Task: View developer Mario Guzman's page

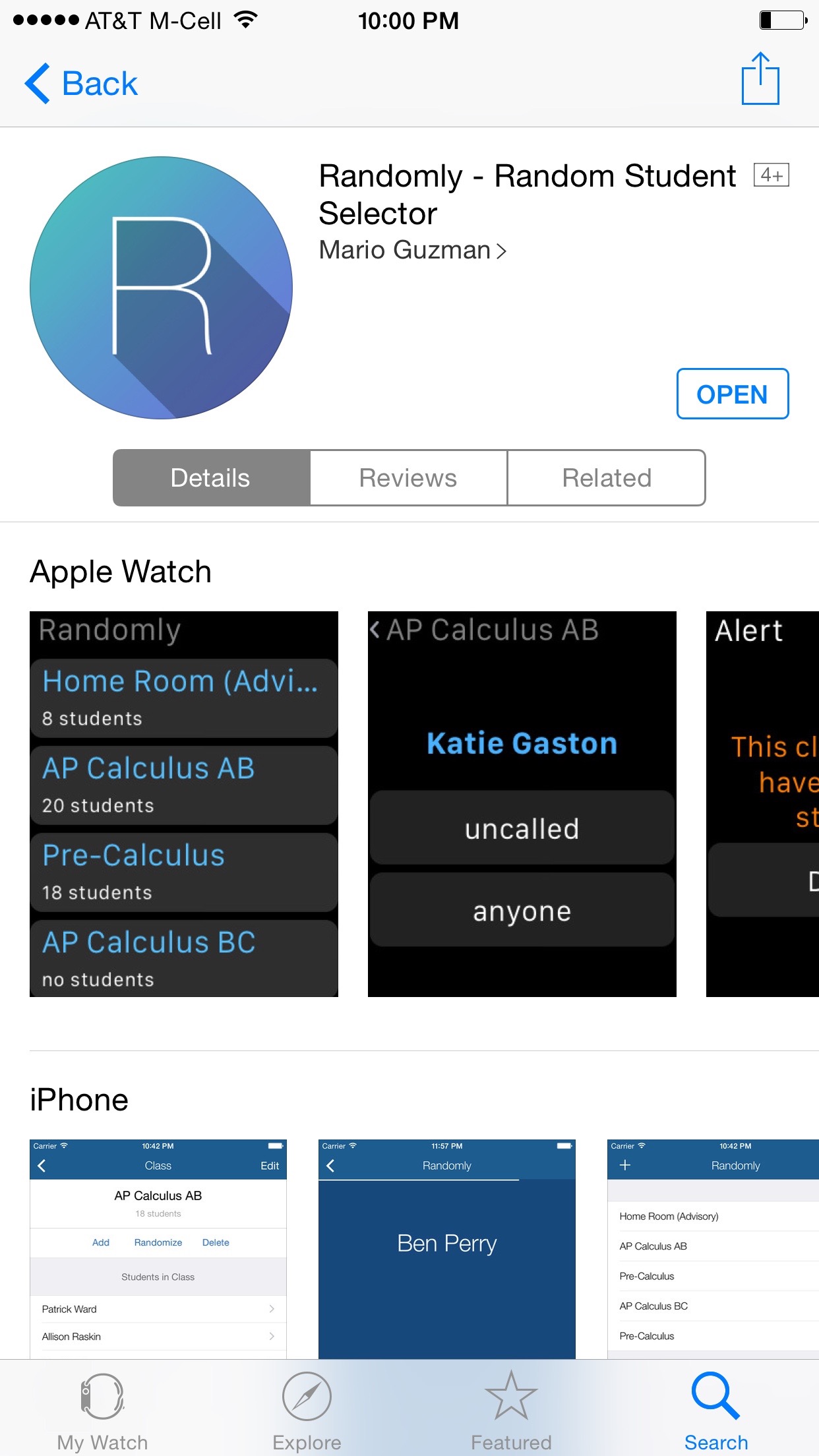Action: pyautogui.click(x=412, y=251)
